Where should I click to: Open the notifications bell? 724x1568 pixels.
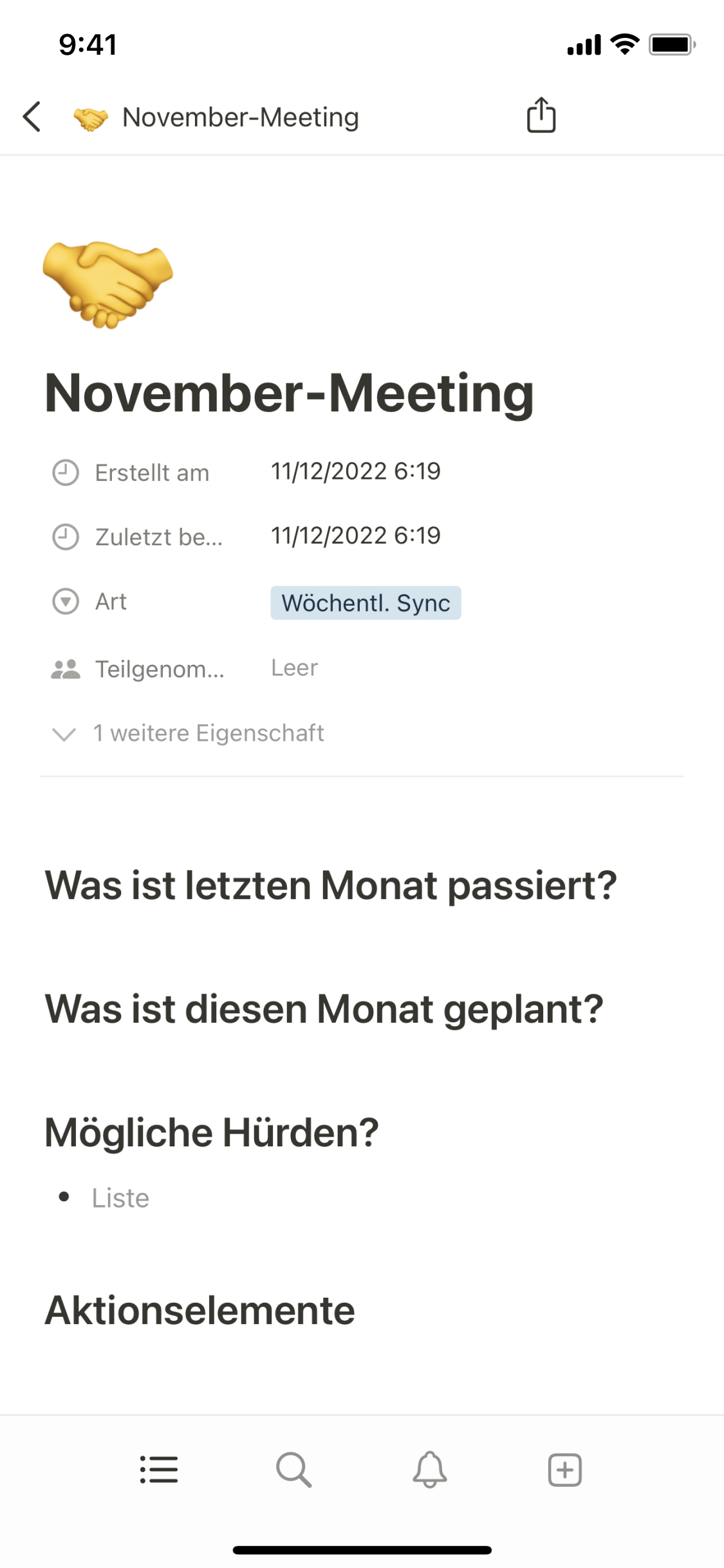tap(430, 1470)
